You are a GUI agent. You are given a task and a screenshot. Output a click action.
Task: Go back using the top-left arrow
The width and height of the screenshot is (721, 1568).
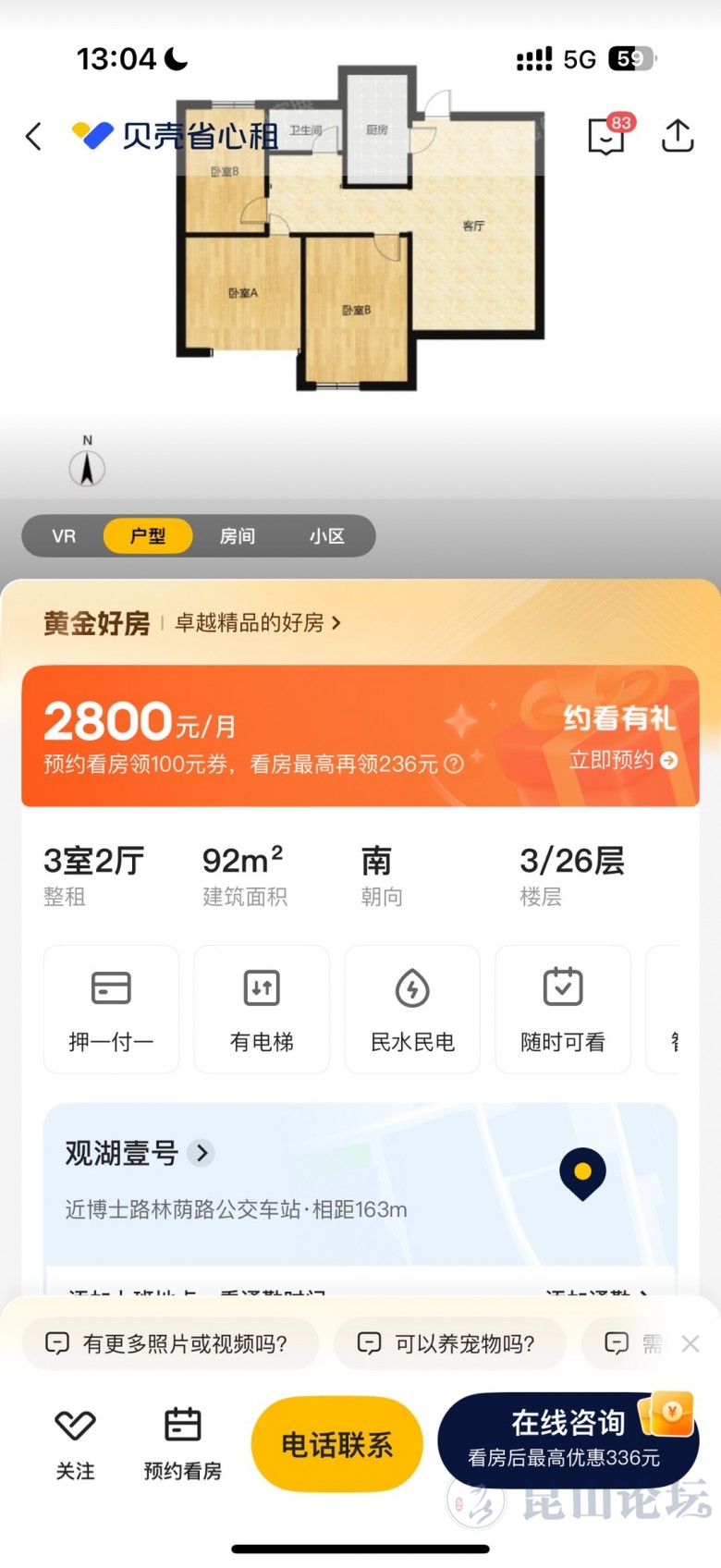click(34, 136)
